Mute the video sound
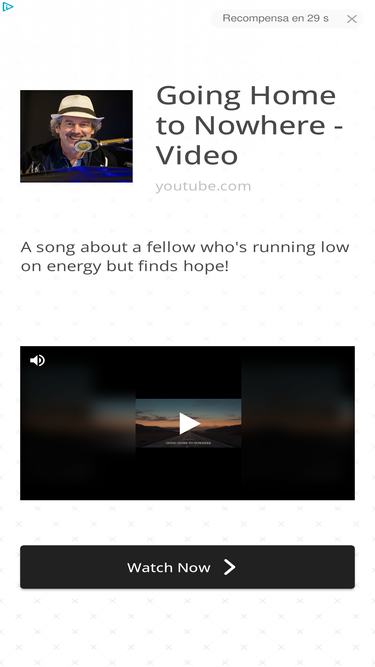This screenshot has height=667, width=375. pyautogui.click(x=37, y=360)
